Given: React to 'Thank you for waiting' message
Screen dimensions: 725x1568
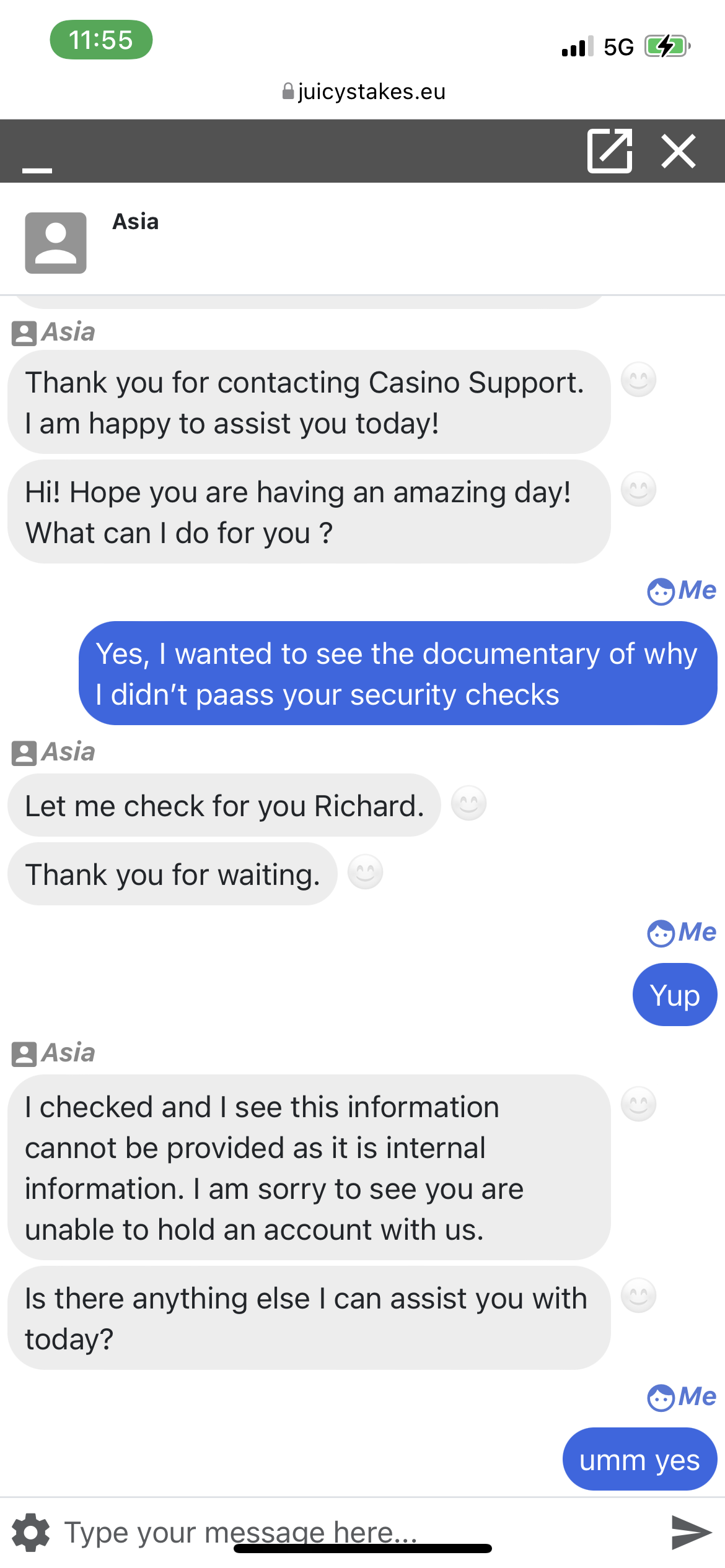Looking at the screenshot, I should (365, 872).
